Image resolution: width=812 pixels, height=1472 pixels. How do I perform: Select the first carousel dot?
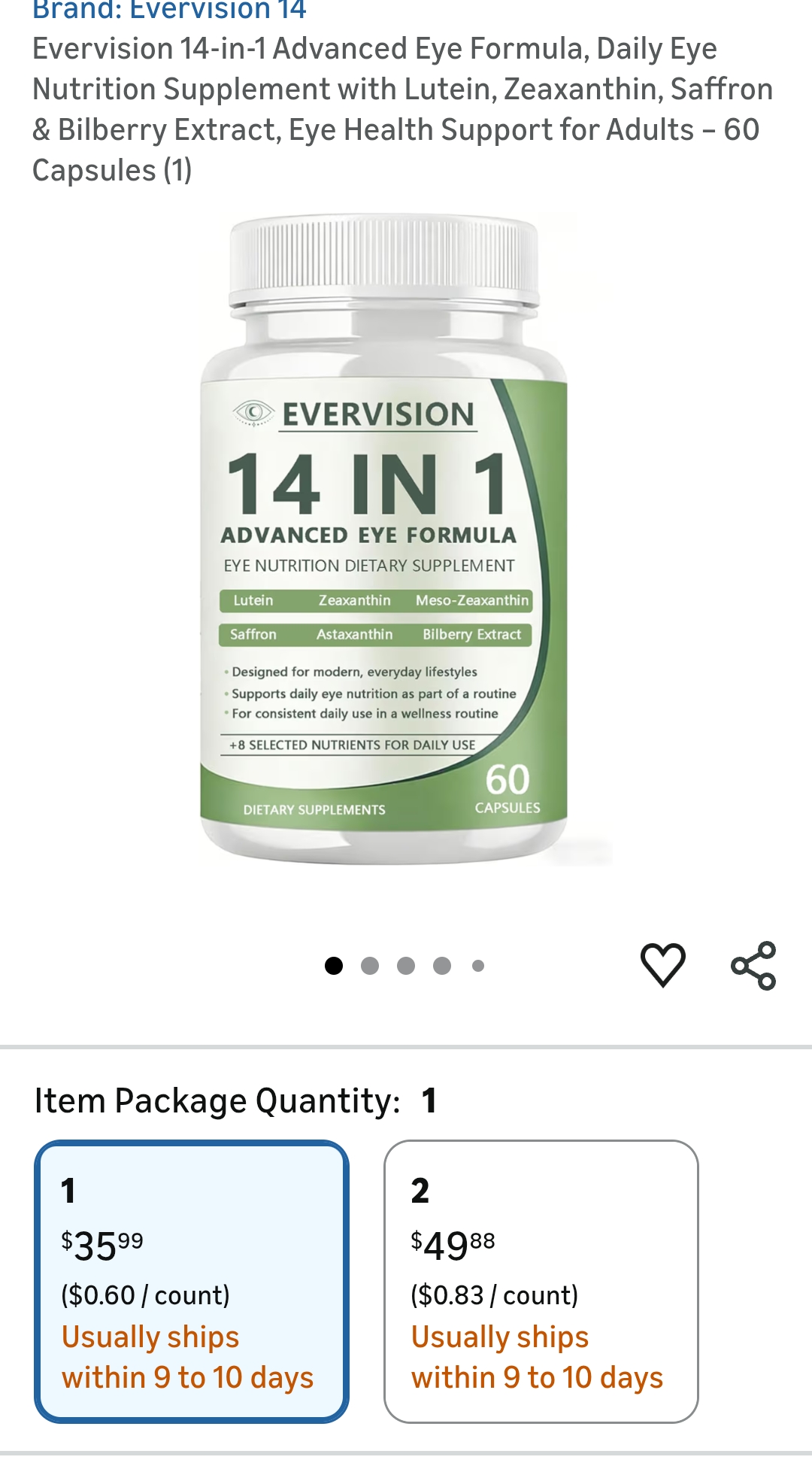pyautogui.click(x=333, y=965)
